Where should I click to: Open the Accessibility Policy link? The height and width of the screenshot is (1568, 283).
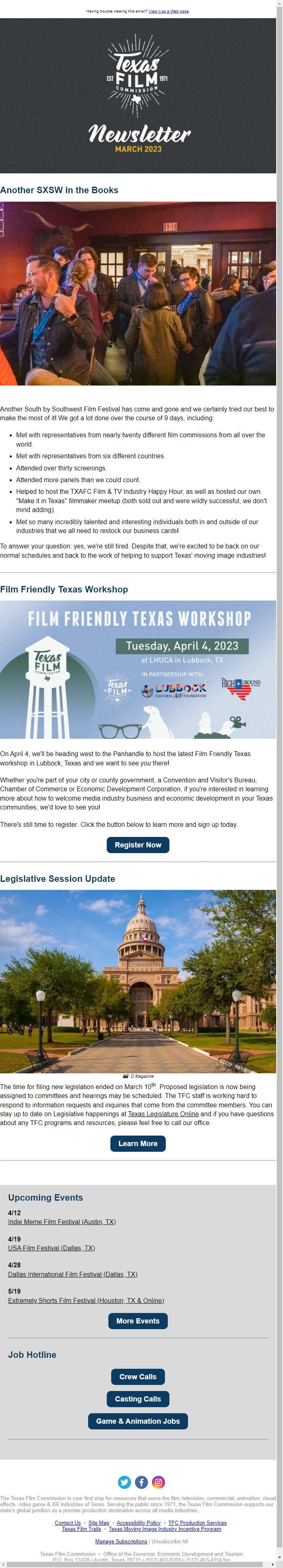tap(139, 1523)
